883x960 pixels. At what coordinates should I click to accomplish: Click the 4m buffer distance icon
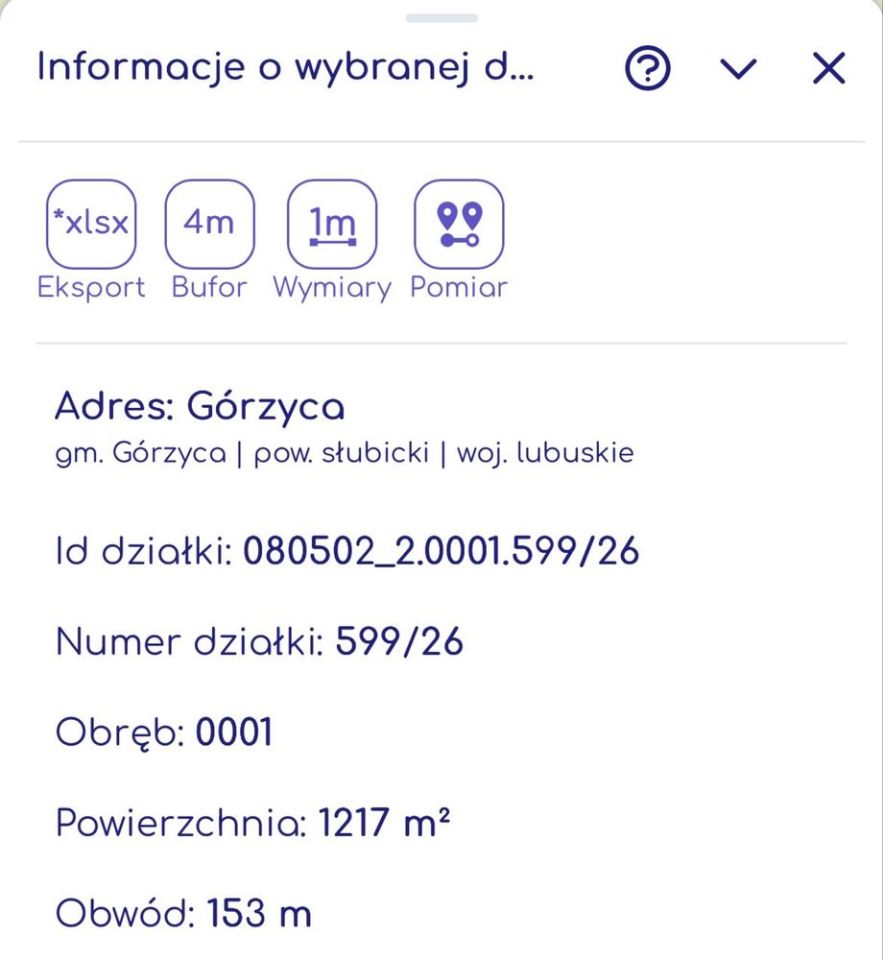click(209, 222)
